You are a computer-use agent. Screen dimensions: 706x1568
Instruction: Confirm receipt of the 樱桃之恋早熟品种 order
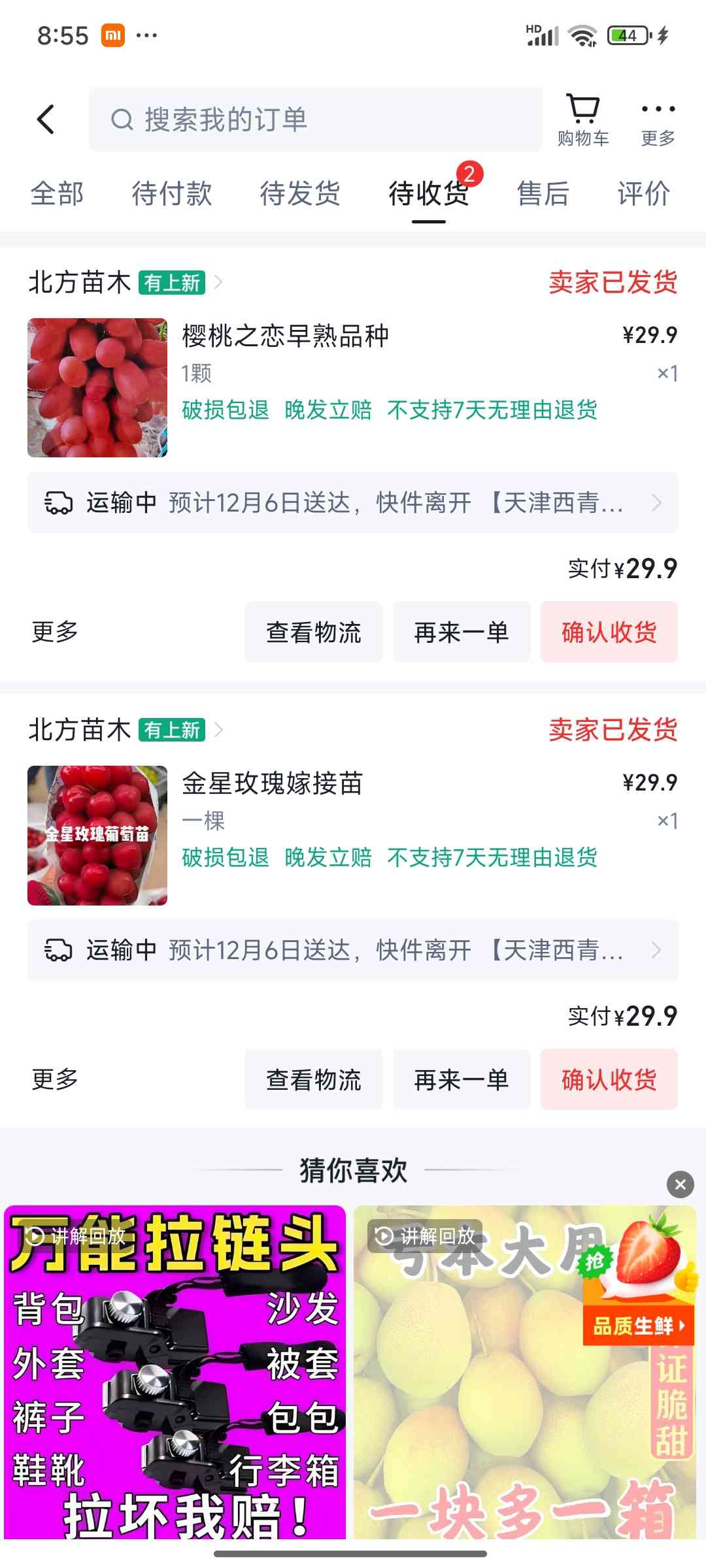click(609, 632)
